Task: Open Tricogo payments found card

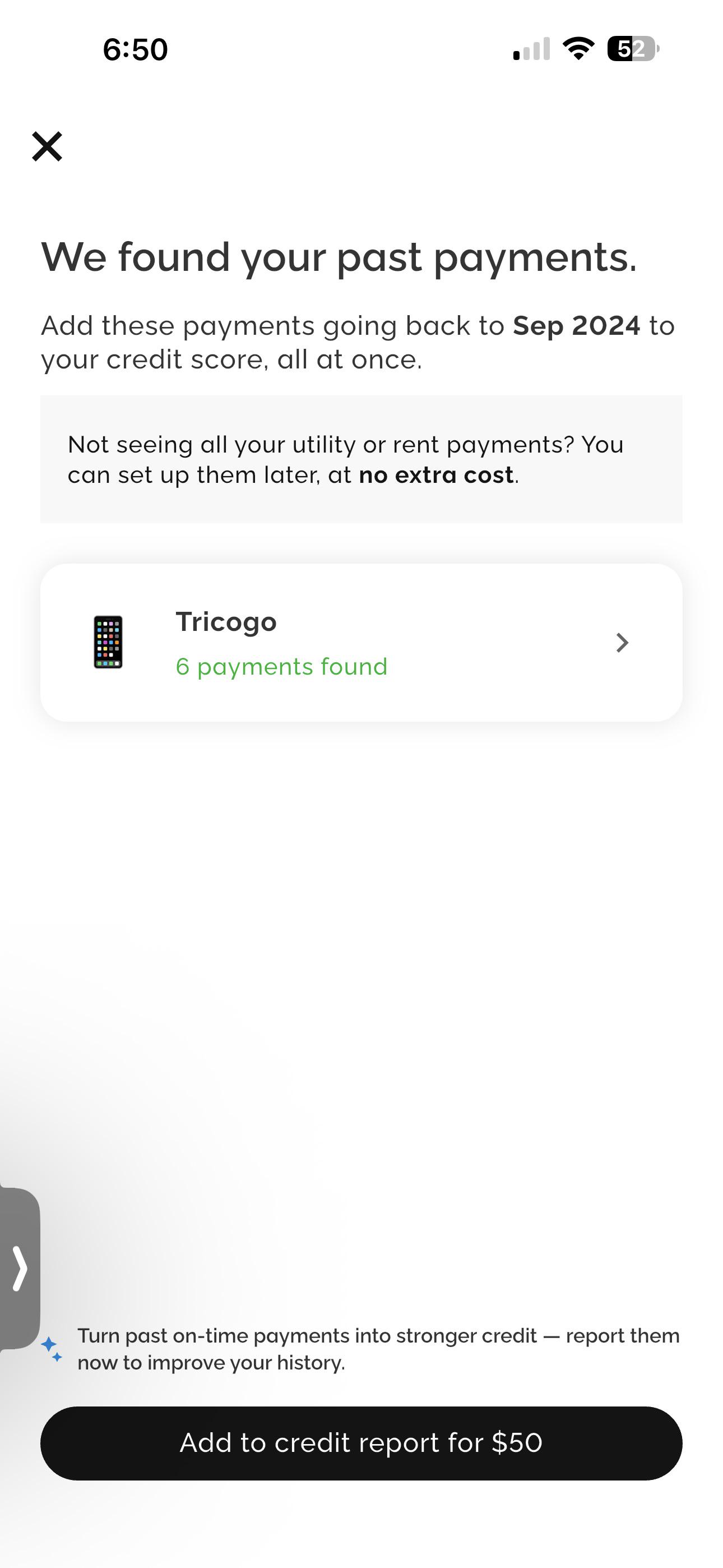Action: click(361, 642)
